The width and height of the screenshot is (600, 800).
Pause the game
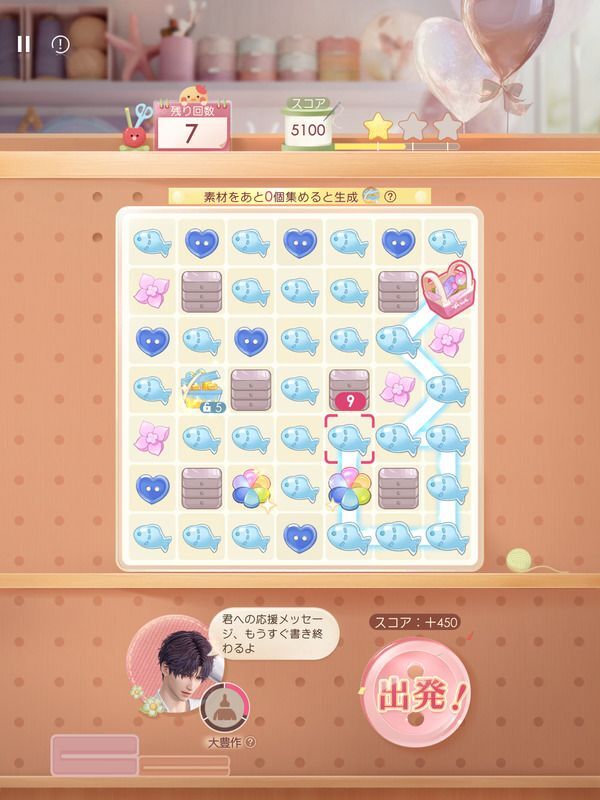23,44
